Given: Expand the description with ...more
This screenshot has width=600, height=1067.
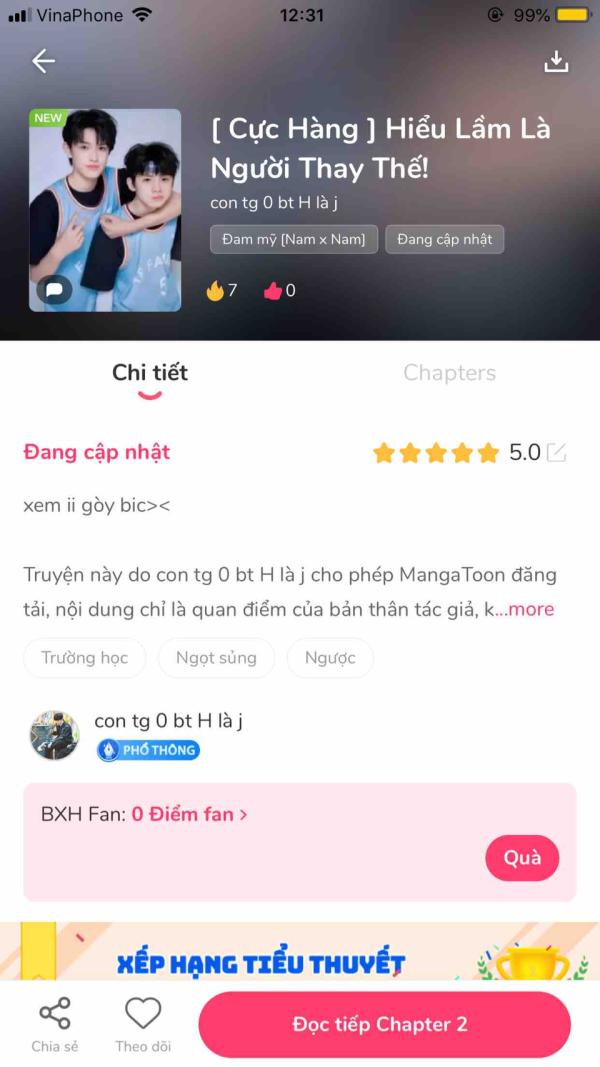Looking at the screenshot, I should pos(525,609).
